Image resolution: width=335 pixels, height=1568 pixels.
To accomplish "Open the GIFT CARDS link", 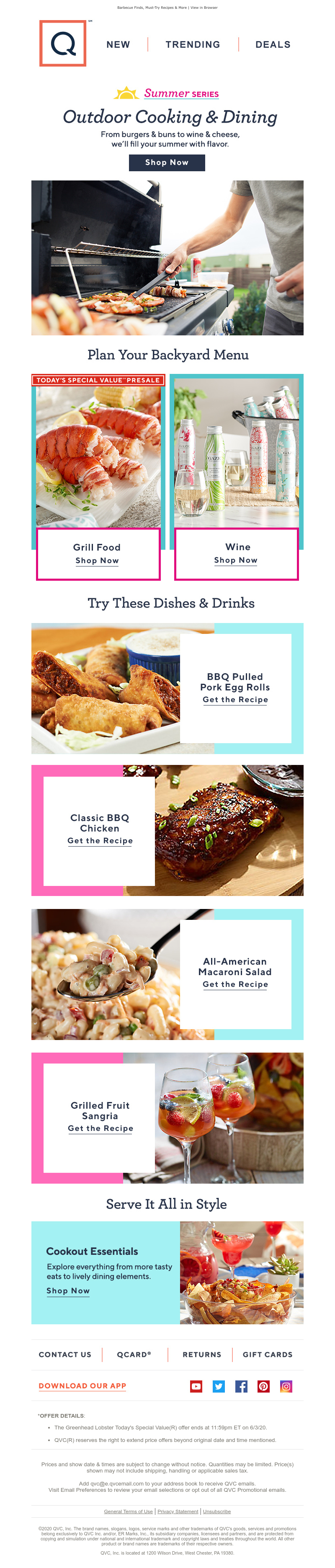I will [x=268, y=1354].
